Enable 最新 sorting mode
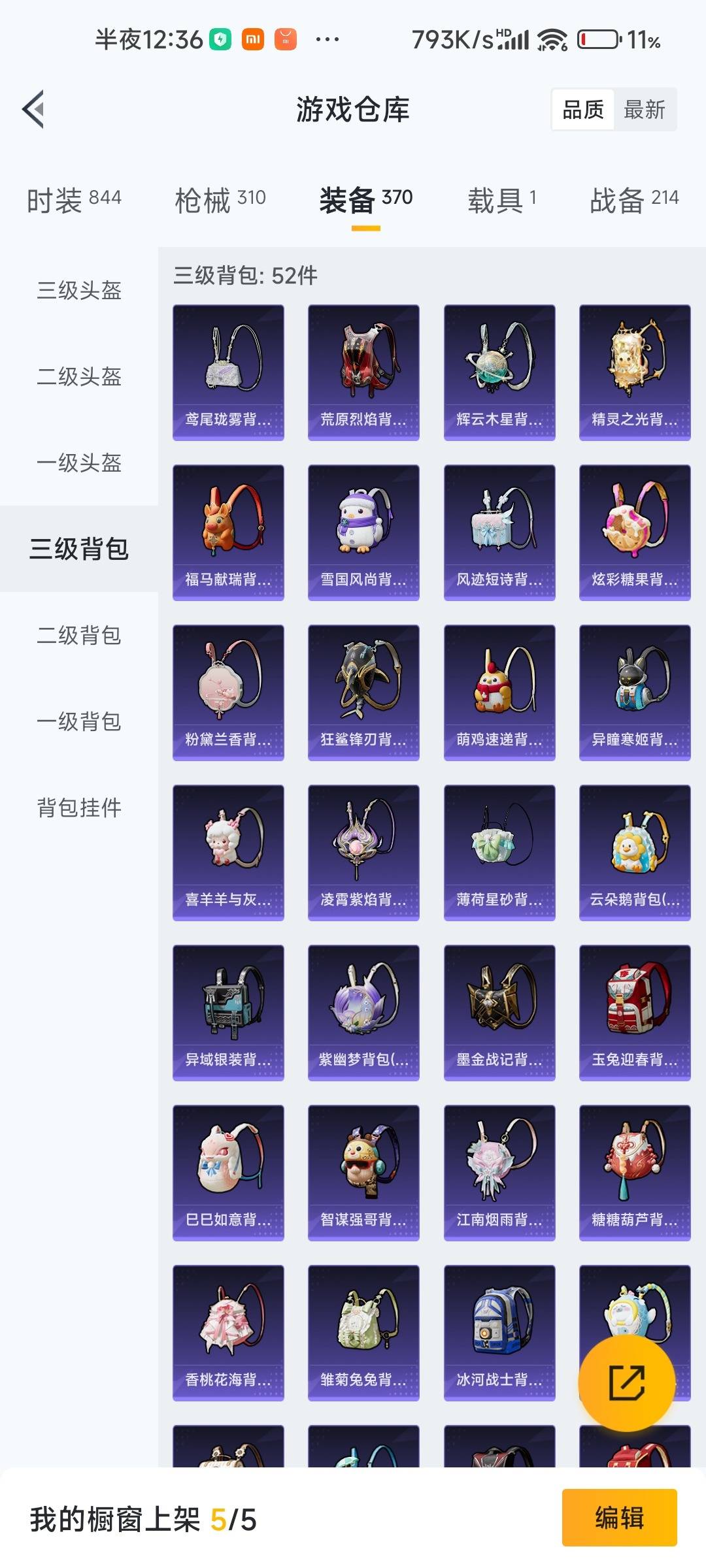 644,110
